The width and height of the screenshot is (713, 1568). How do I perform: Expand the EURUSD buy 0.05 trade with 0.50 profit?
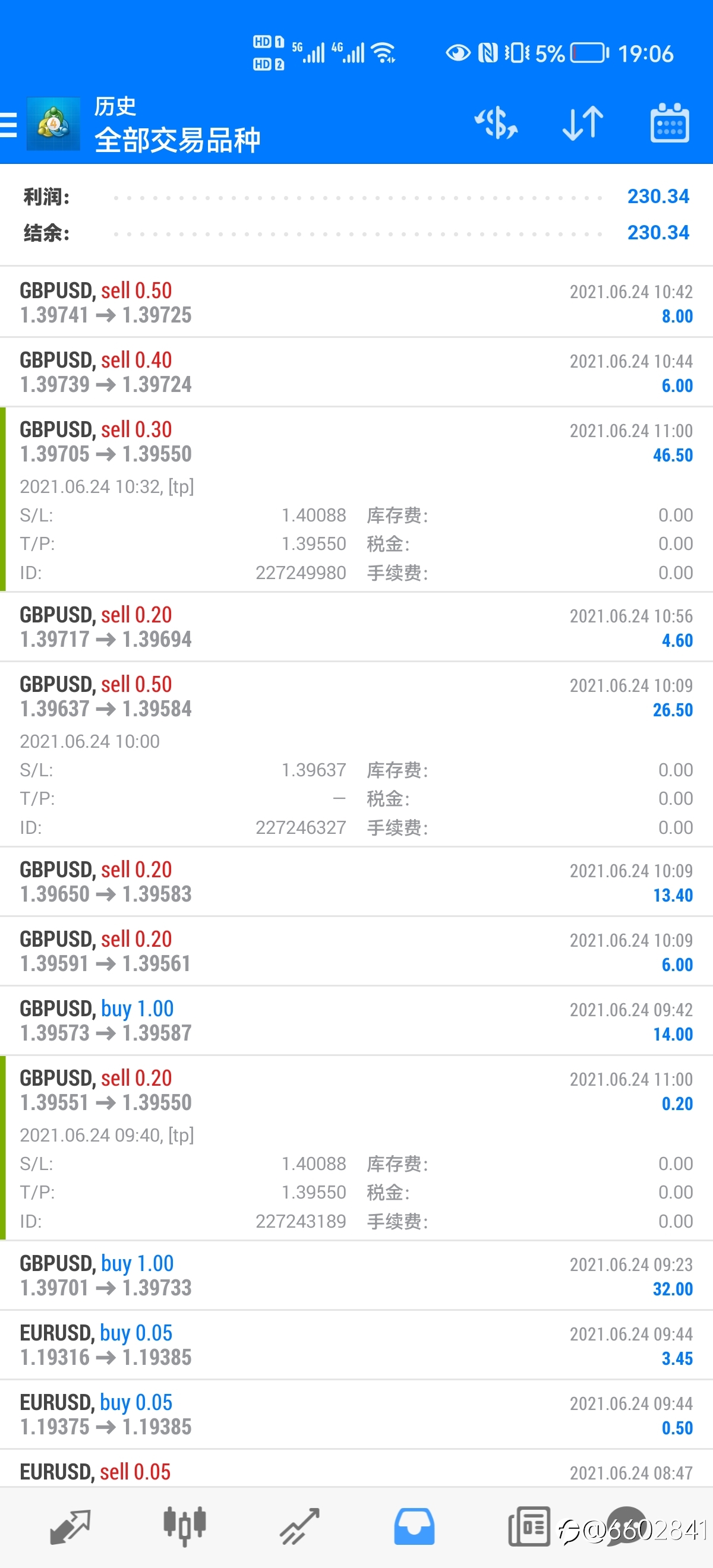(x=356, y=1414)
